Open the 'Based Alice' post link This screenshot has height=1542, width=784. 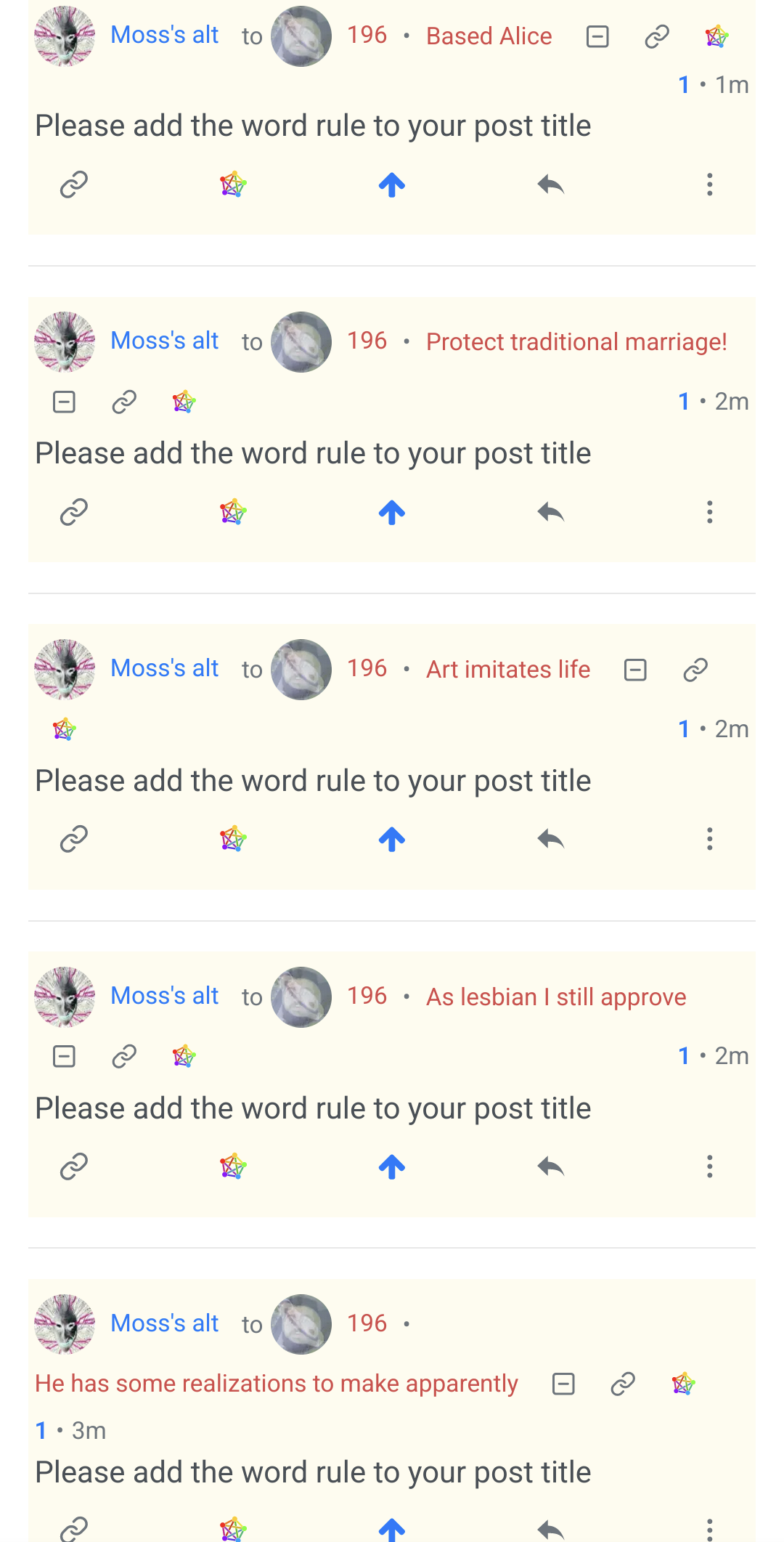[489, 36]
